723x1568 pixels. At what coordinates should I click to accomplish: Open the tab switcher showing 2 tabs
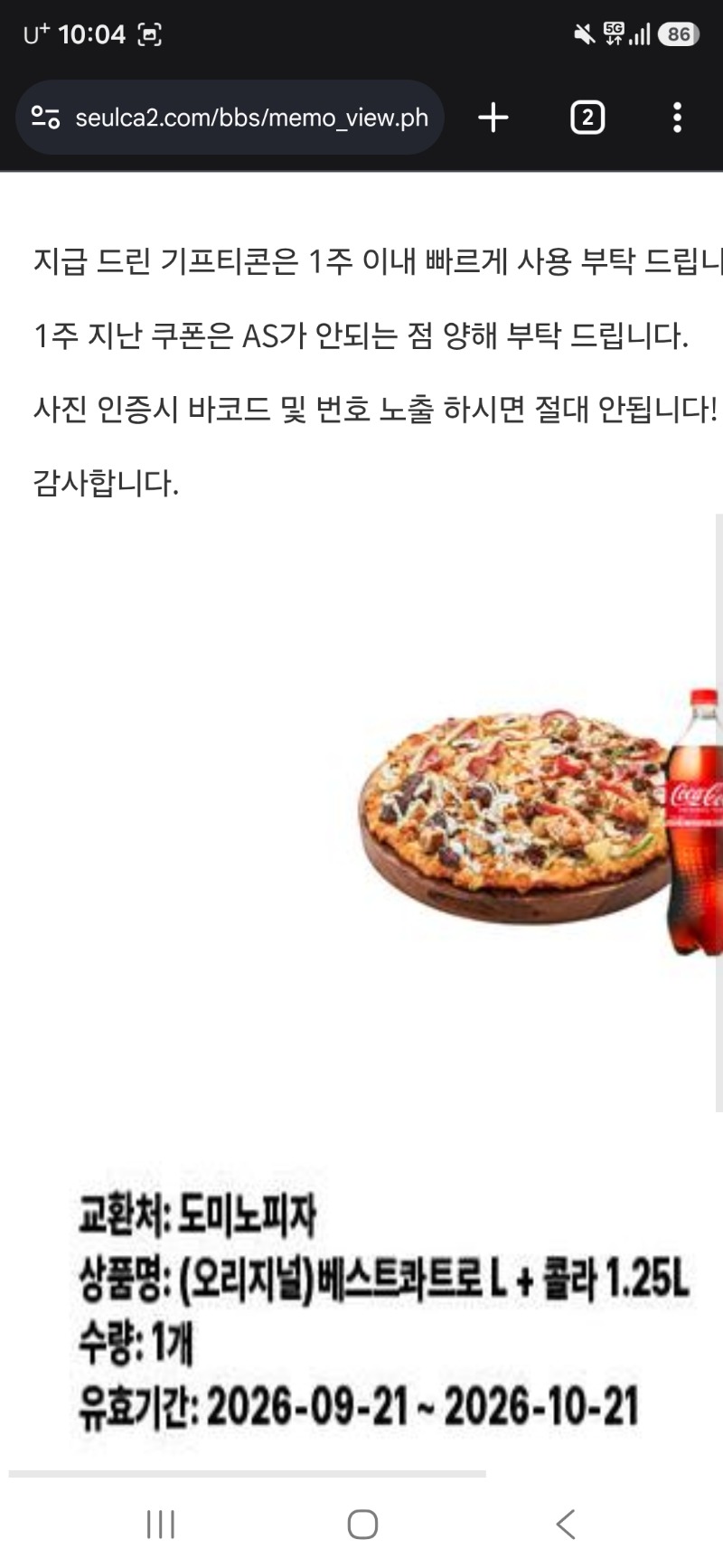(x=587, y=118)
